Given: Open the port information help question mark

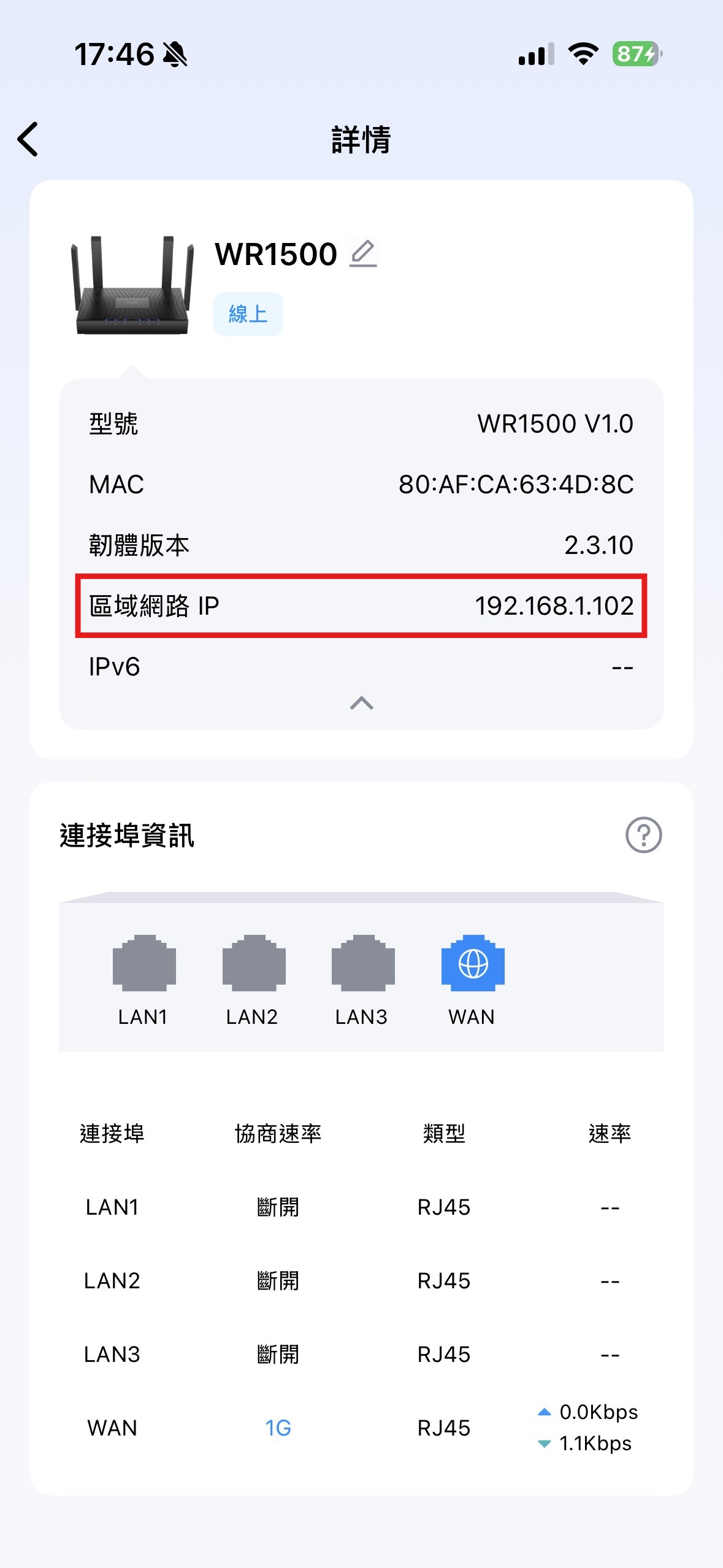Looking at the screenshot, I should [x=645, y=834].
